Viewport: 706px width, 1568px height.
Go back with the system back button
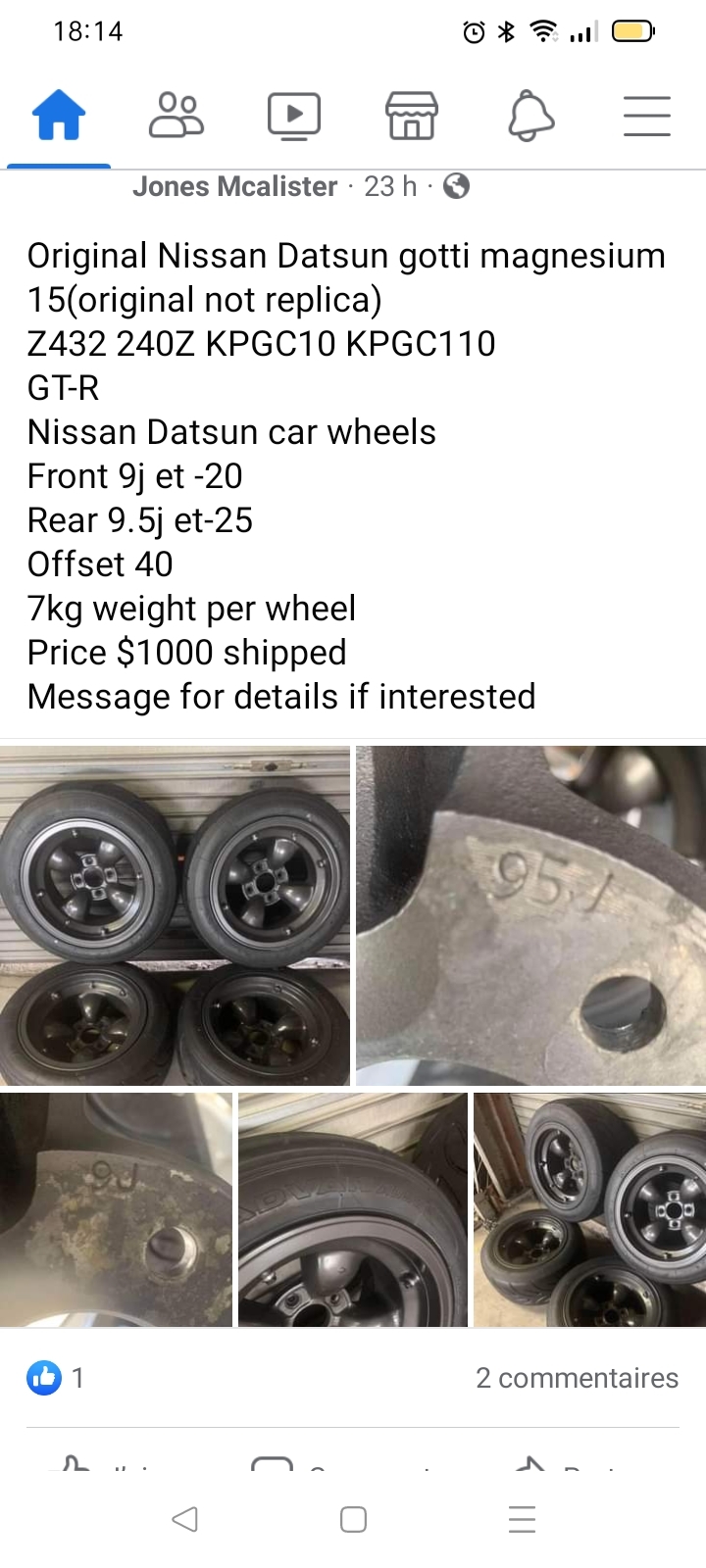tap(184, 1519)
